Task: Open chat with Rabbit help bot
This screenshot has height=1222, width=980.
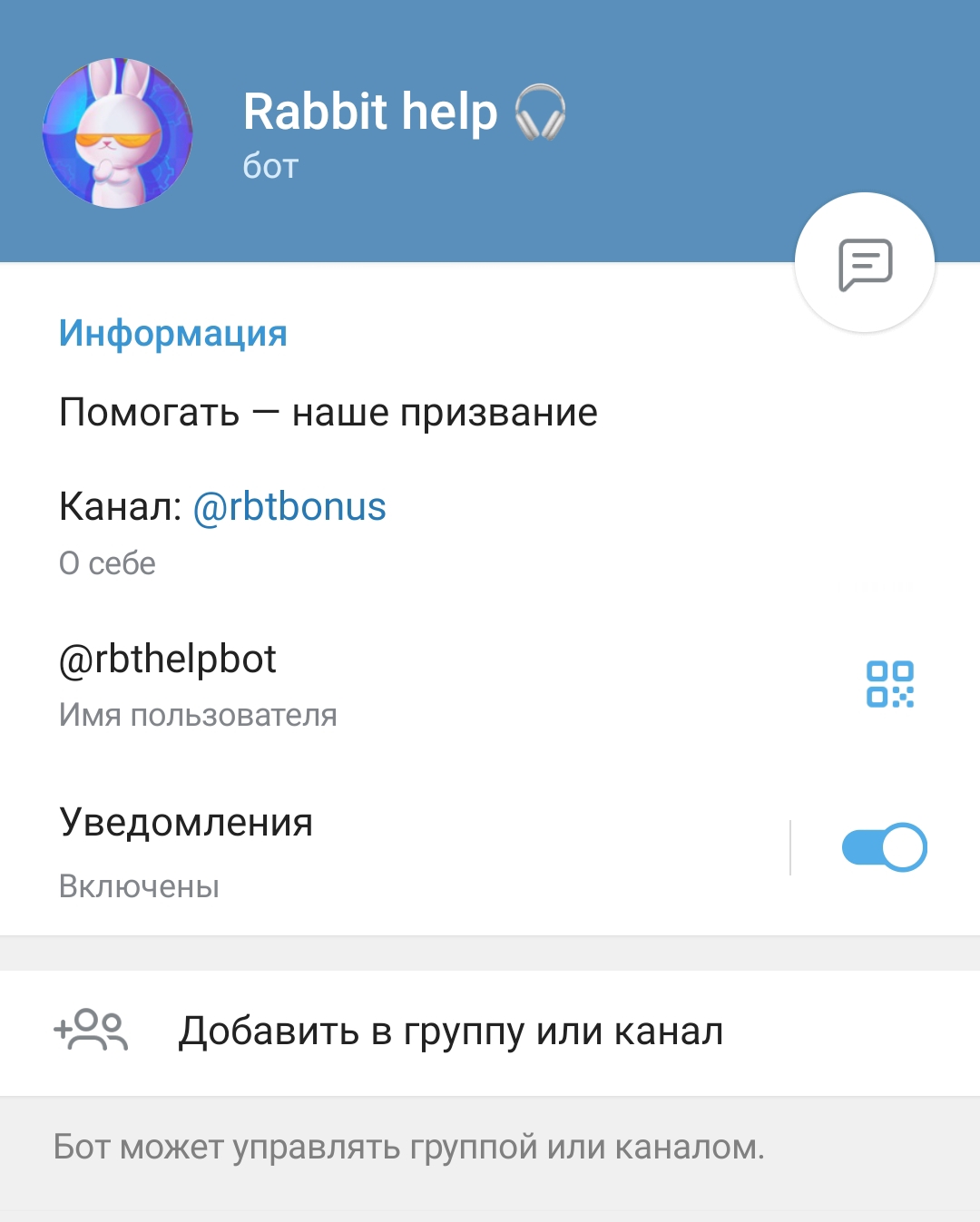Action: (x=864, y=263)
